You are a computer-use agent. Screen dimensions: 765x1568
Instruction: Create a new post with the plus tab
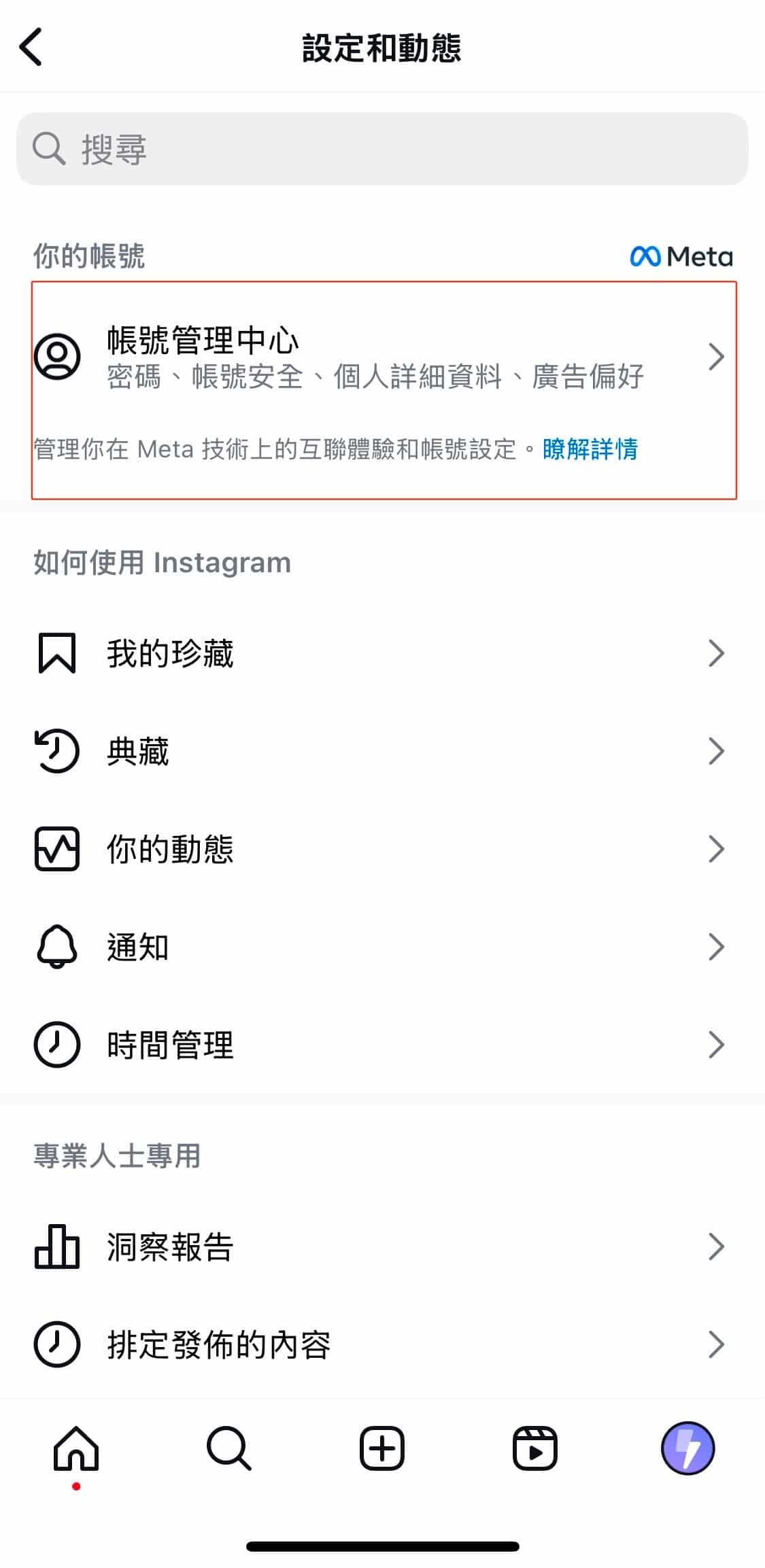click(x=382, y=1449)
